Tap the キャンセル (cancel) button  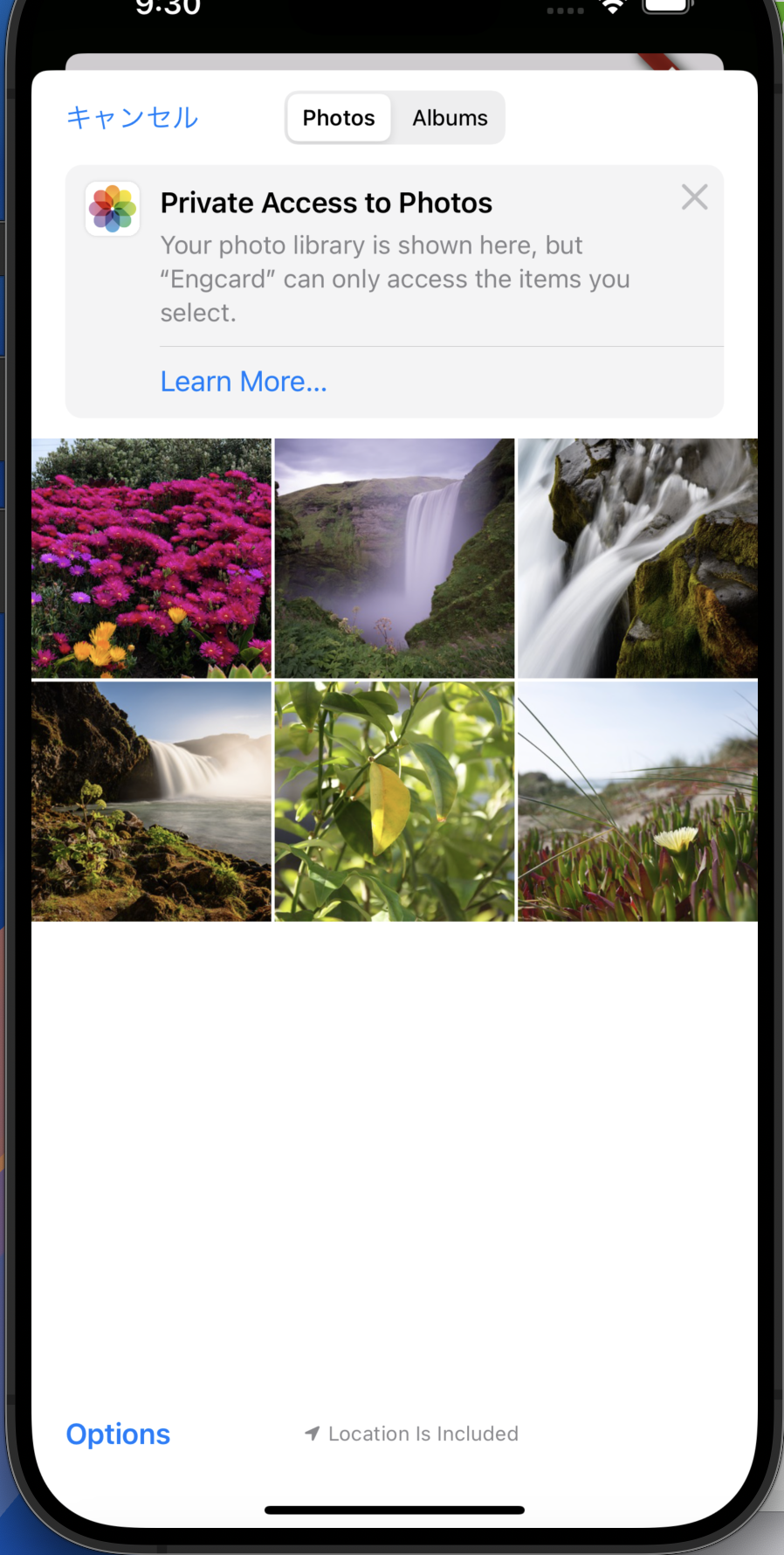(133, 118)
